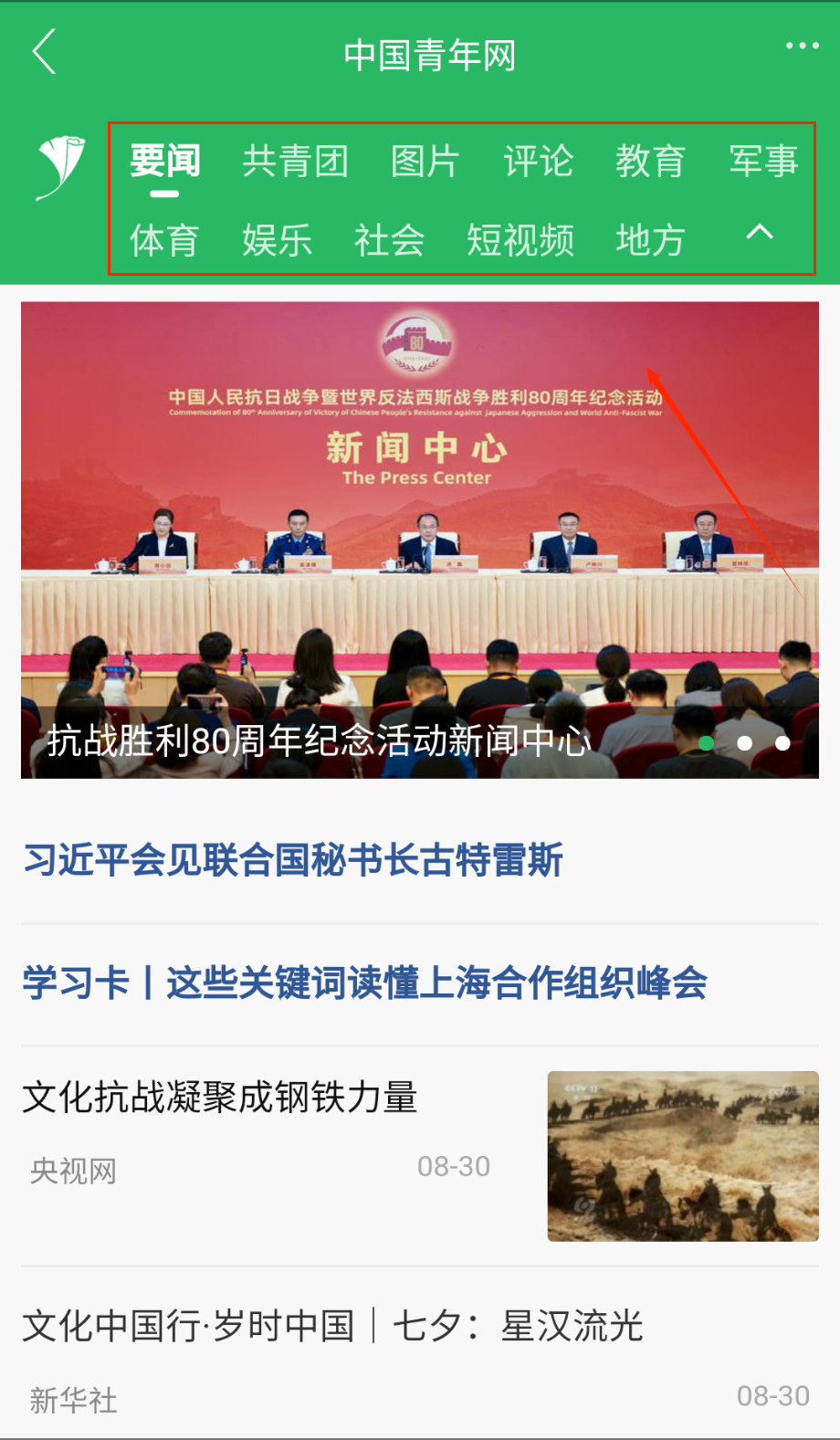Switch to the 短视频 tab
This screenshot has width=840, height=1440.
(520, 241)
